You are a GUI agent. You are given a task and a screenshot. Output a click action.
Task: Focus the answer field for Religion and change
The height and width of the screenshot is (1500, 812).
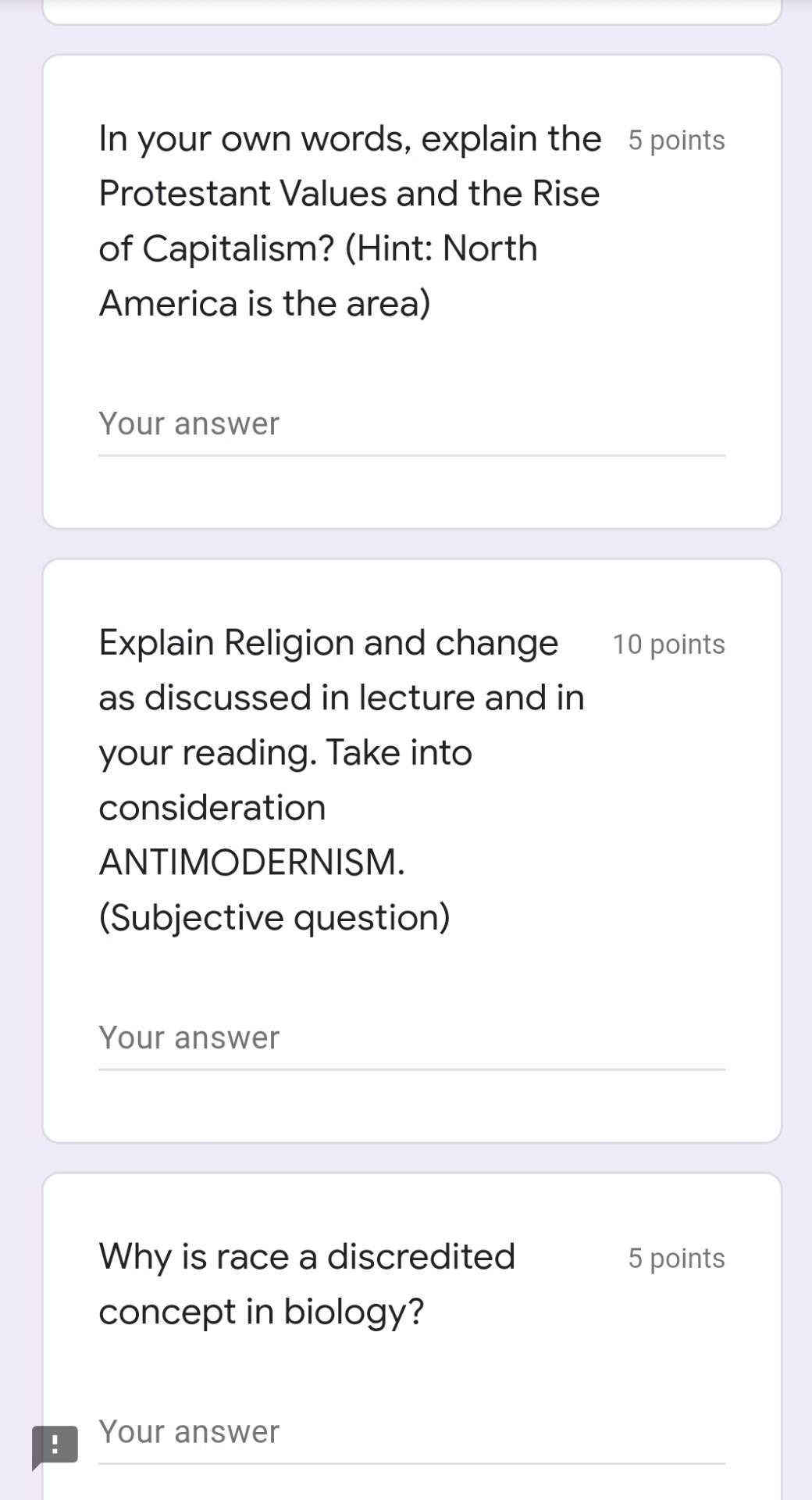411,1038
